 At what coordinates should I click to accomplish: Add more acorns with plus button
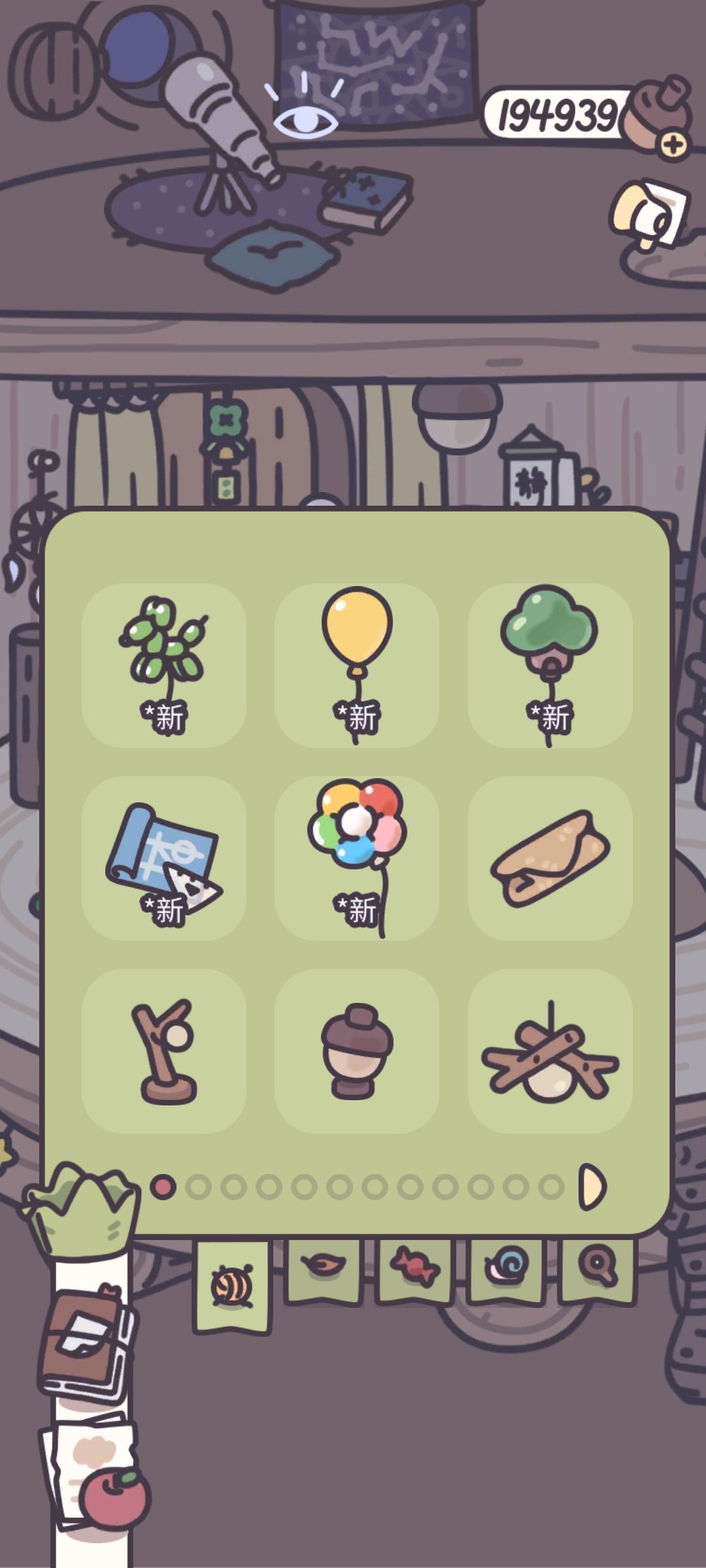[673, 145]
